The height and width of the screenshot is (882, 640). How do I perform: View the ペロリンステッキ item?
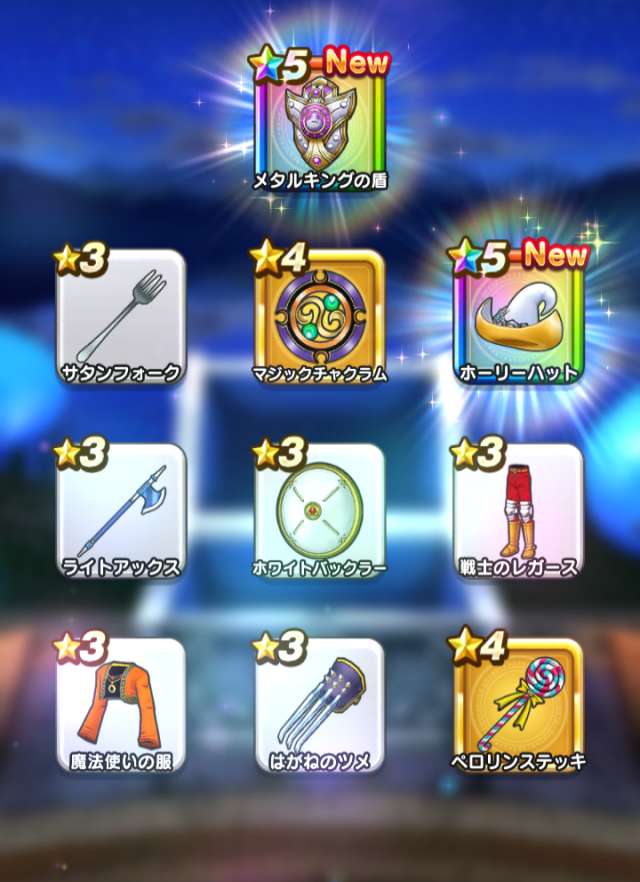pos(518,706)
